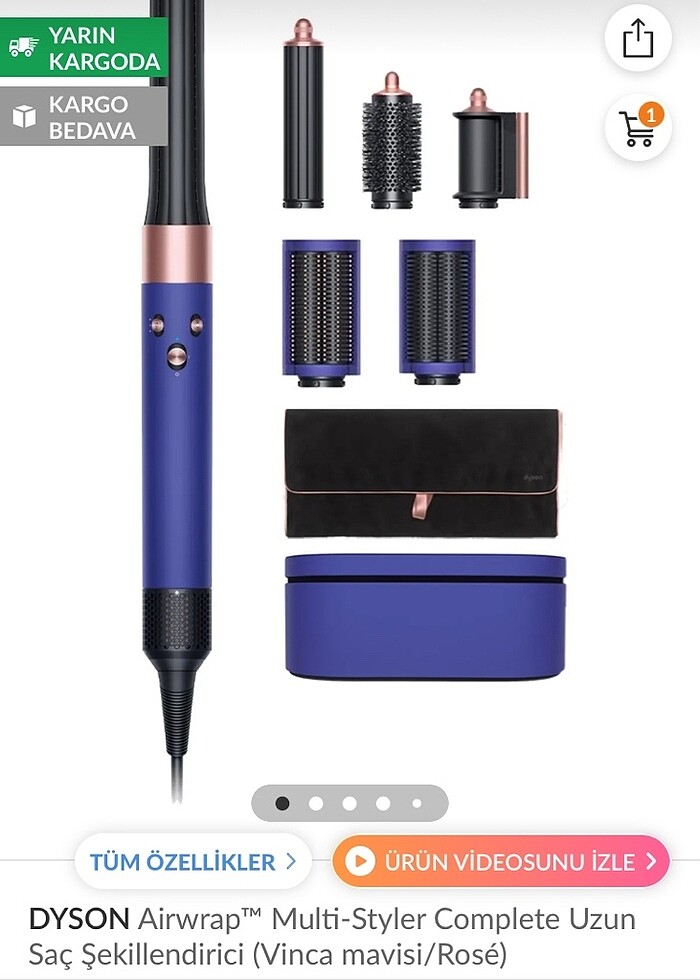This screenshot has width=700, height=980.
Task: Share this Dyson Airwrap product
Action: [637, 39]
